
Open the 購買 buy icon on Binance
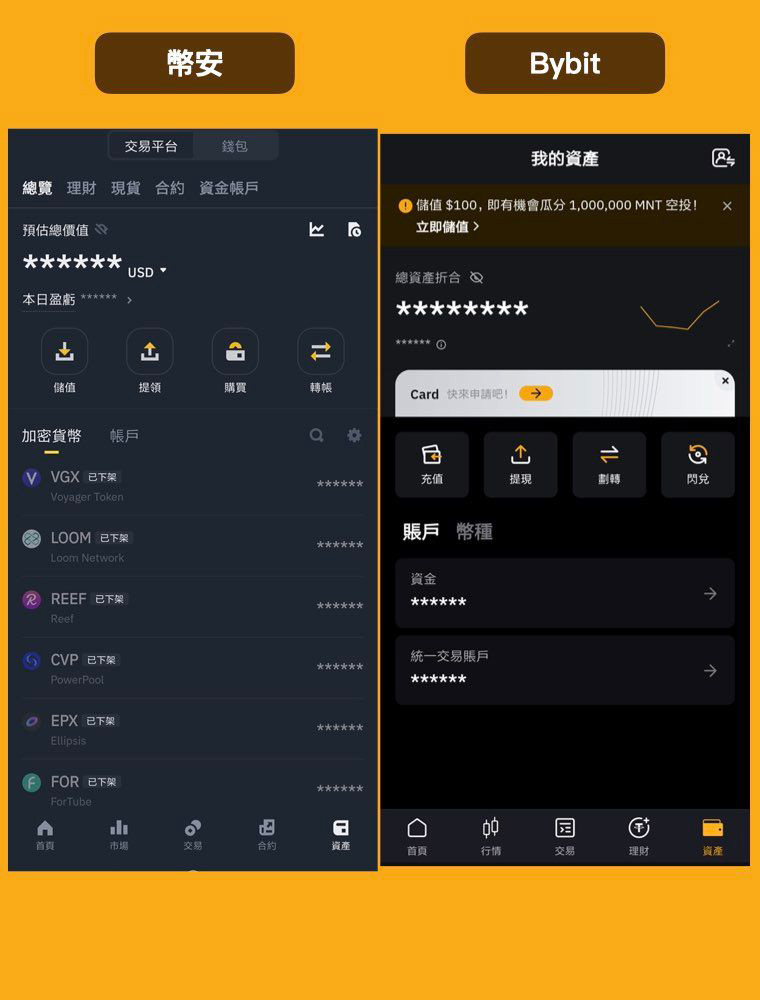point(235,352)
